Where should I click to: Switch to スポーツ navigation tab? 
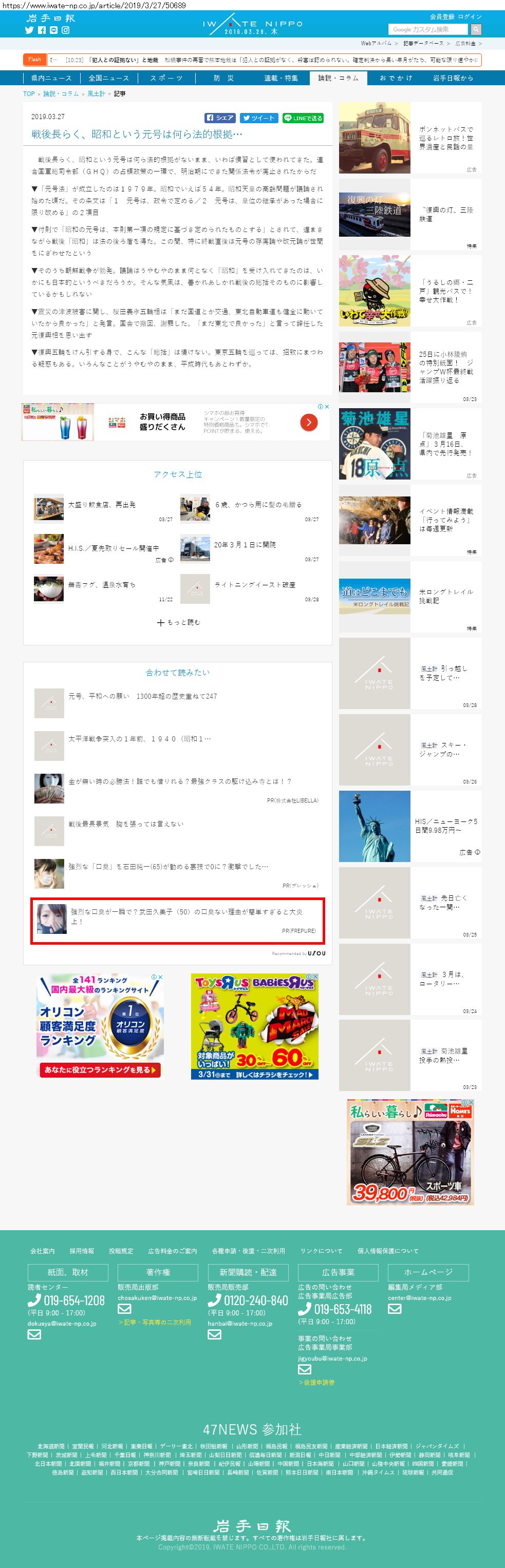pyautogui.click(x=166, y=78)
